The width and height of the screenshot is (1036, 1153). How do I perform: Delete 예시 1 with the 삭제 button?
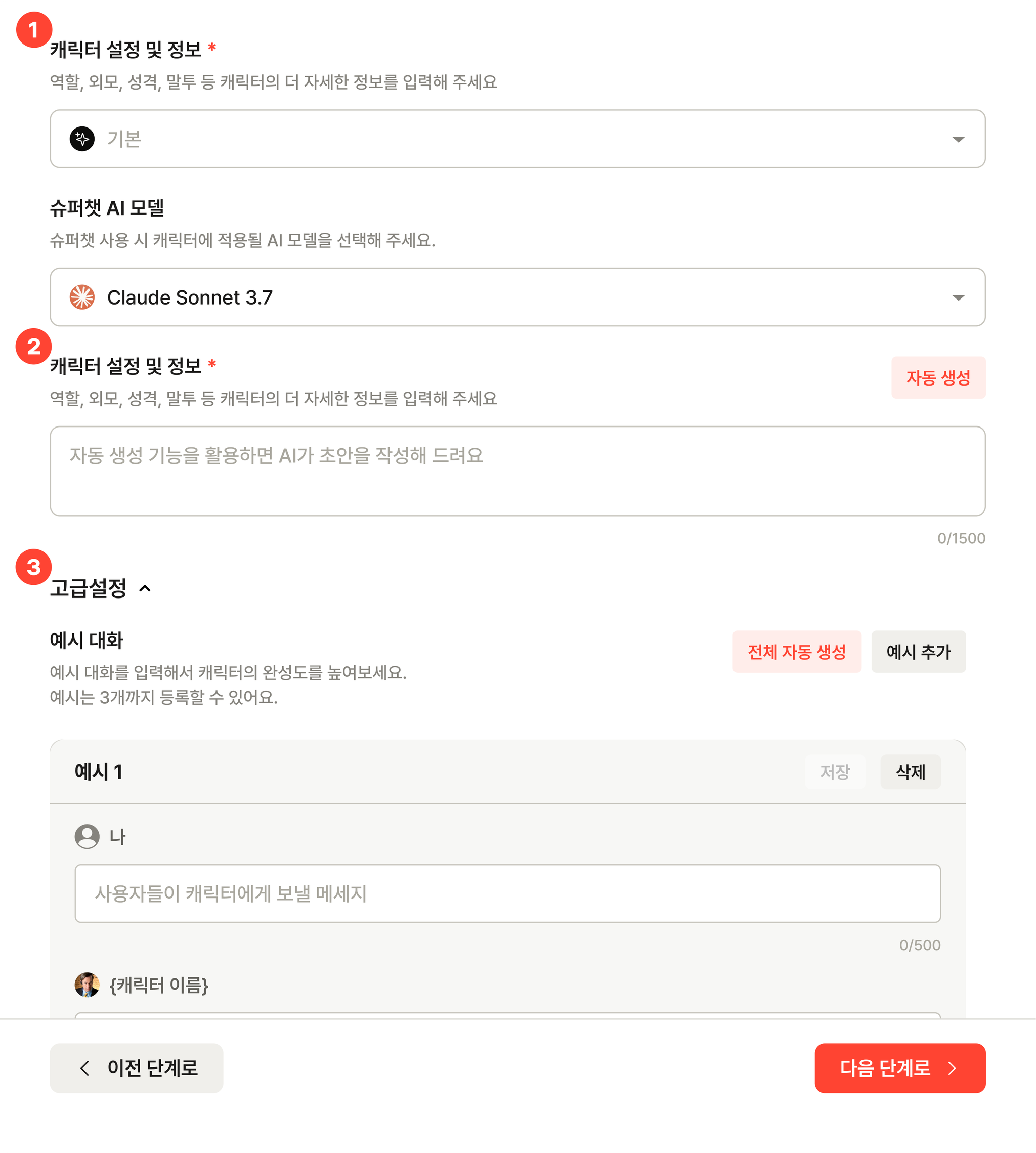(x=910, y=772)
